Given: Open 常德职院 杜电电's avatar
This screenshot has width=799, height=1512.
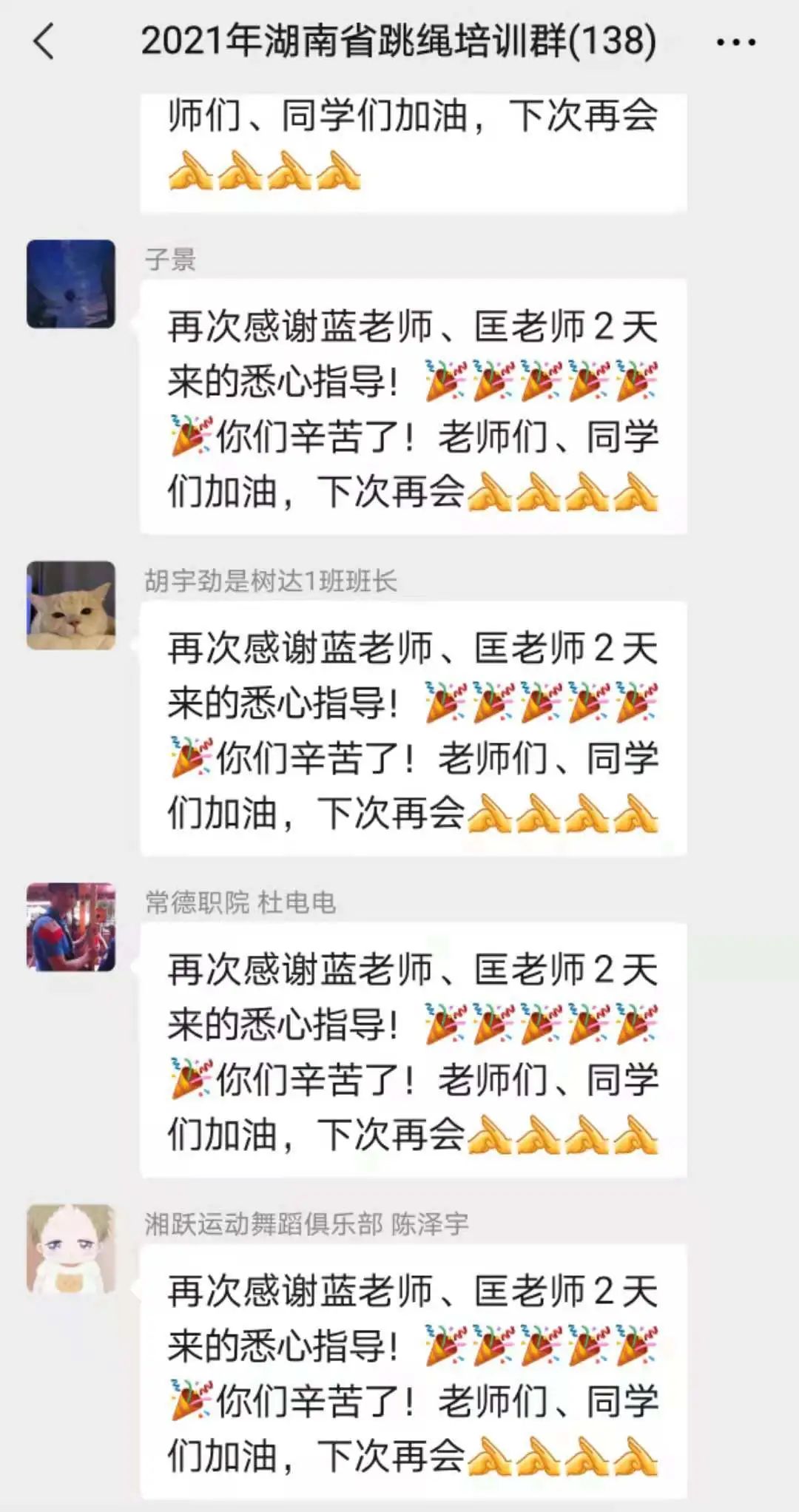Looking at the screenshot, I should [x=71, y=926].
